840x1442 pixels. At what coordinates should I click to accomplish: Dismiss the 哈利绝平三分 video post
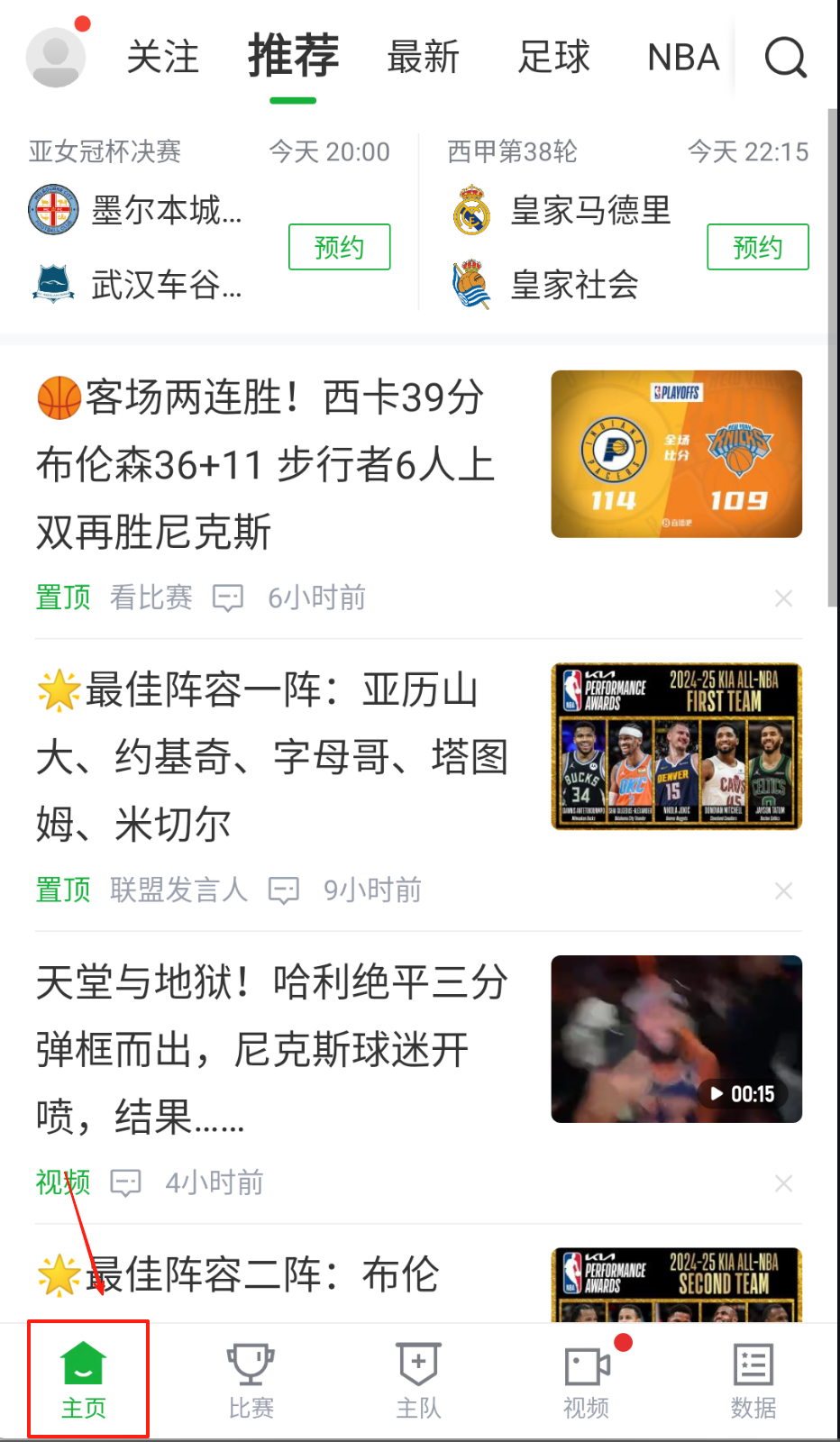click(x=783, y=1183)
